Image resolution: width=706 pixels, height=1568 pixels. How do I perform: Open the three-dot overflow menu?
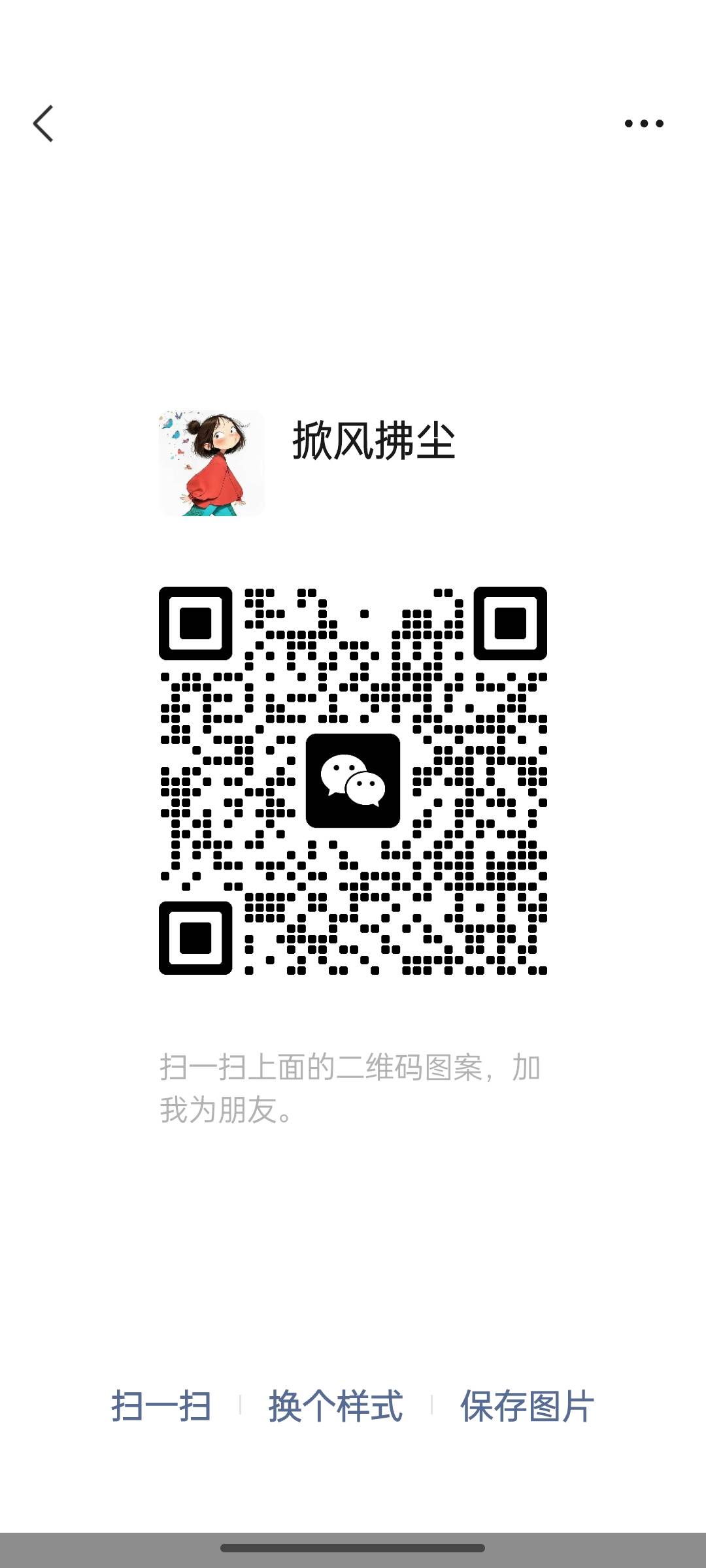pos(644,123)
